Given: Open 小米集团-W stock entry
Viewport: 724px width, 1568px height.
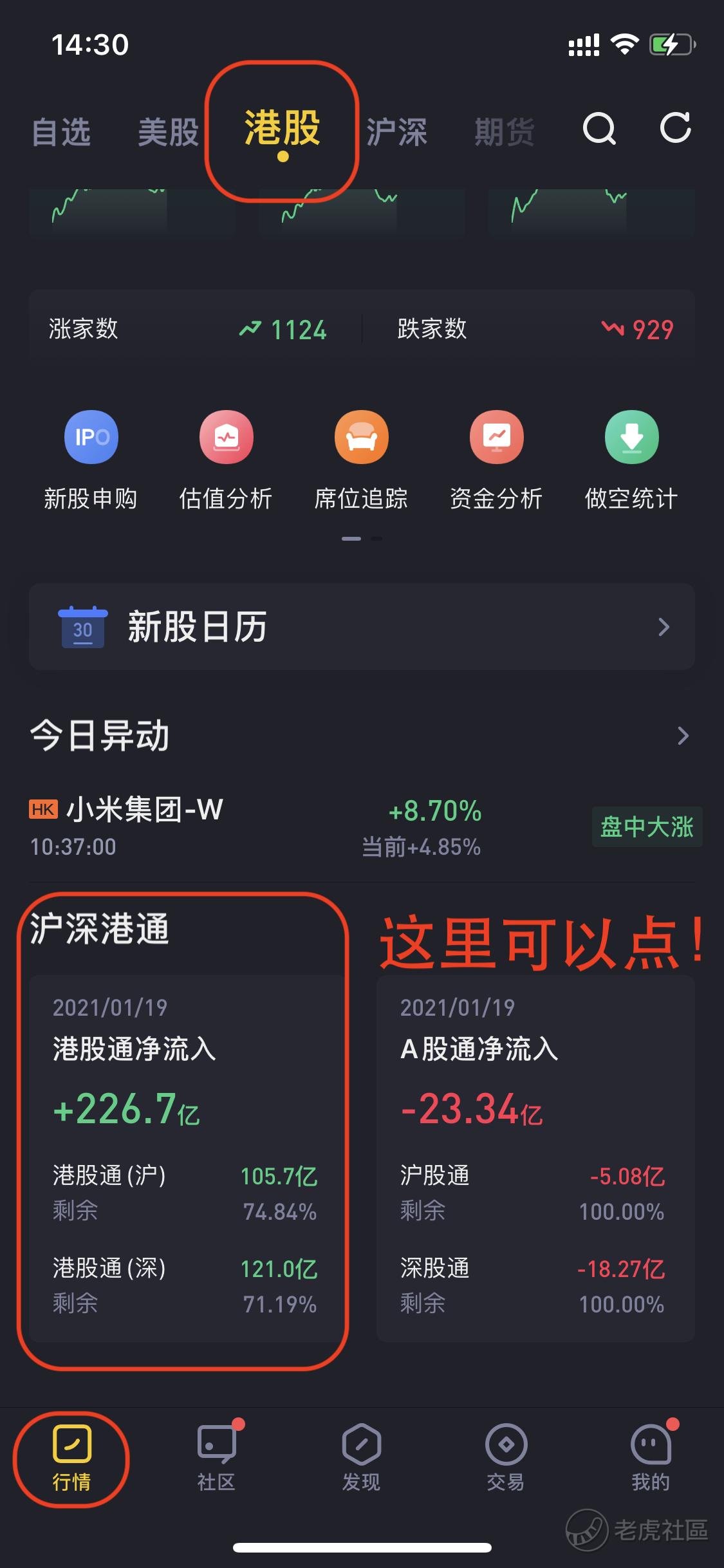Looking at the screenshot, I should click(x=362, y=828).
